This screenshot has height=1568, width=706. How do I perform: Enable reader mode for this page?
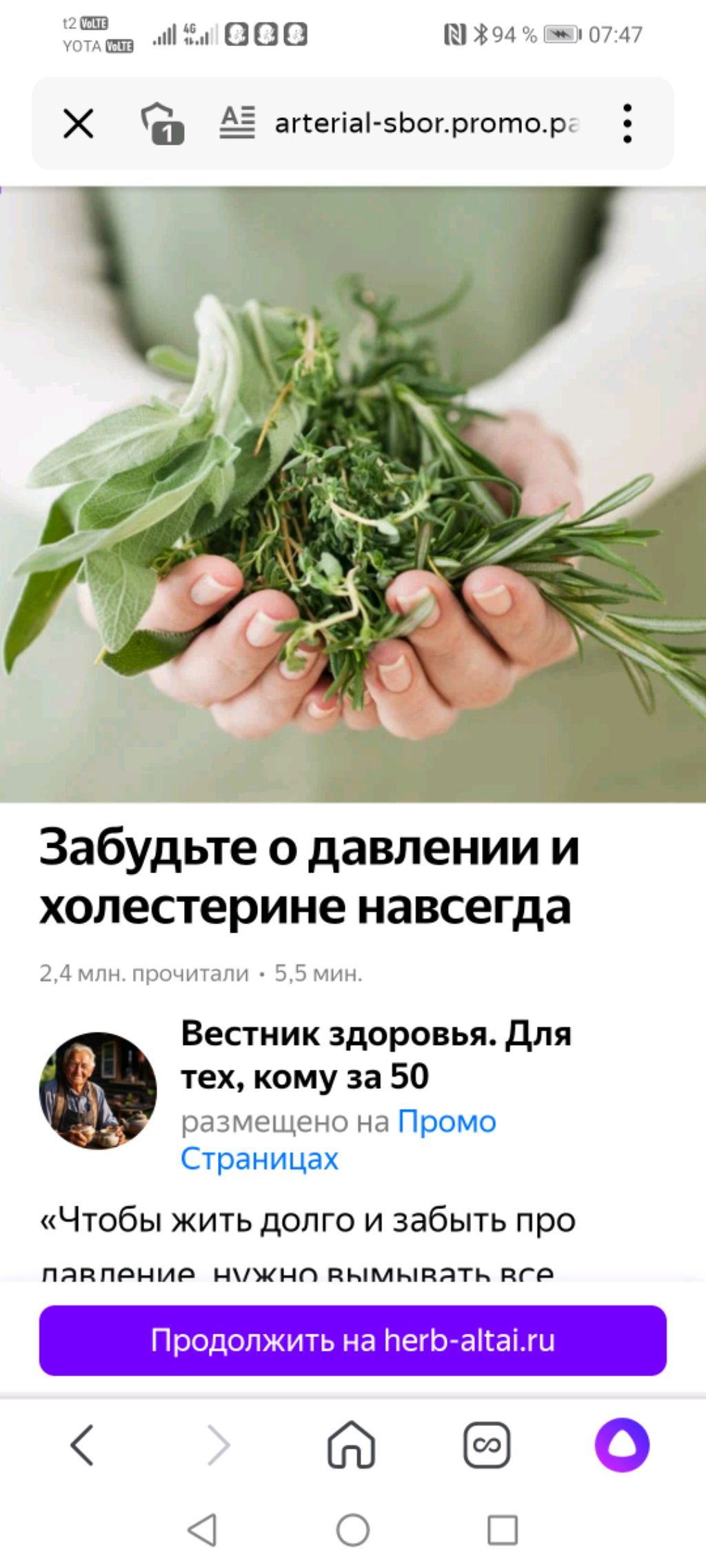click(237, 123)
